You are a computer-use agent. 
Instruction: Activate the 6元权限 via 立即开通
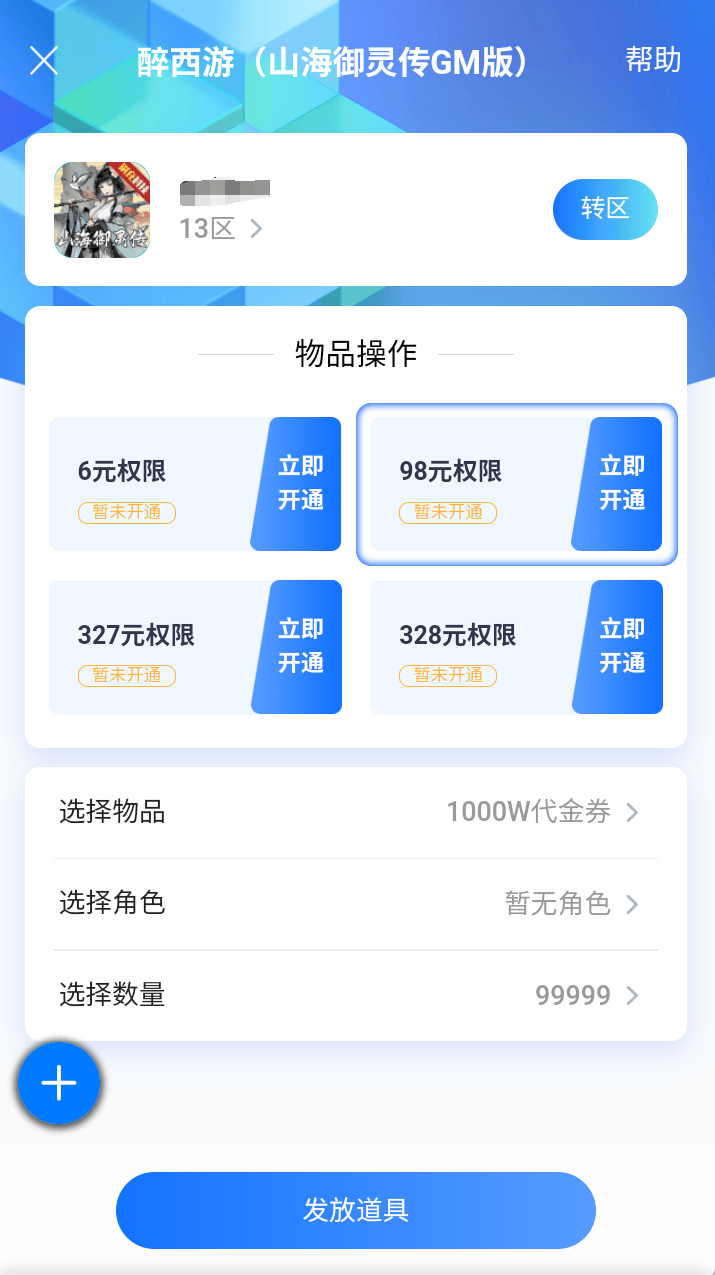click(300, 483)
